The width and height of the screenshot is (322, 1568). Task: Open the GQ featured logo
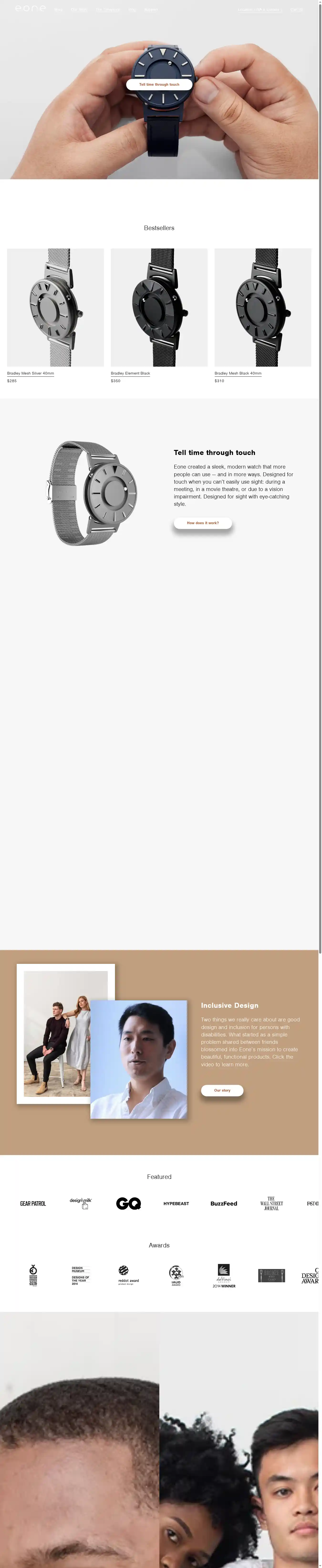pos(128,1204)
